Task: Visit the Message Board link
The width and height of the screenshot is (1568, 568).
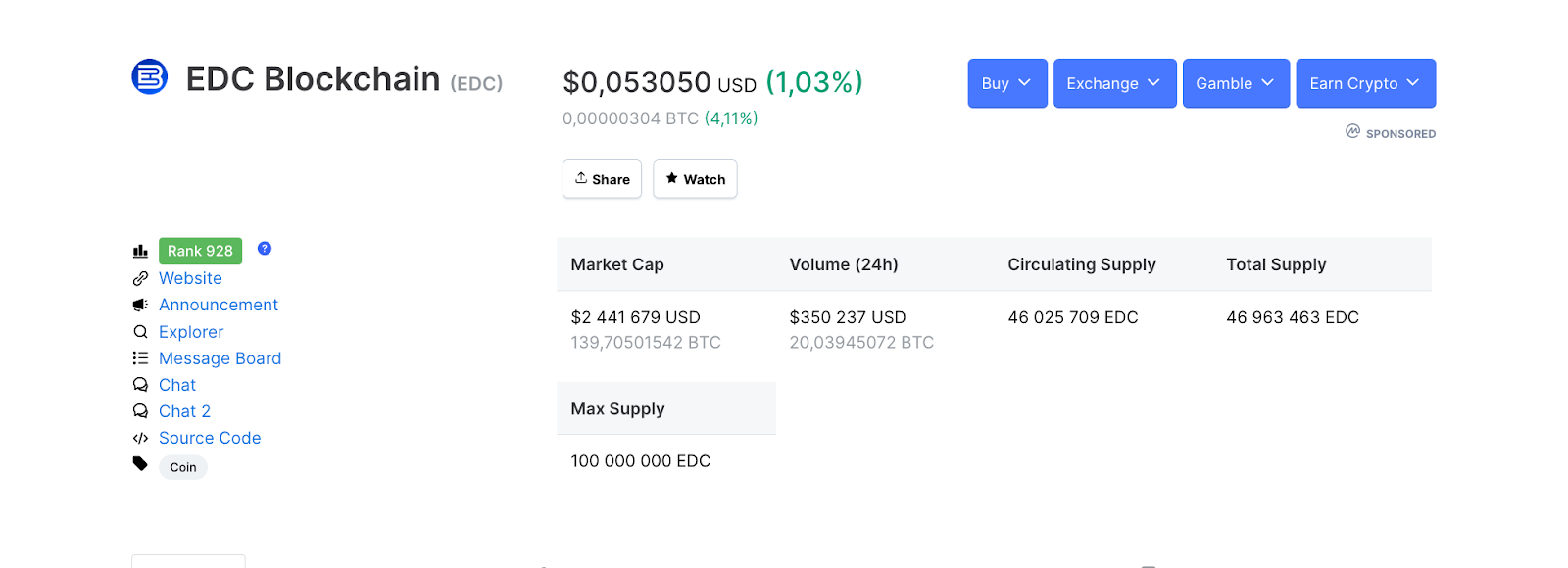Action: coord(220,358)
